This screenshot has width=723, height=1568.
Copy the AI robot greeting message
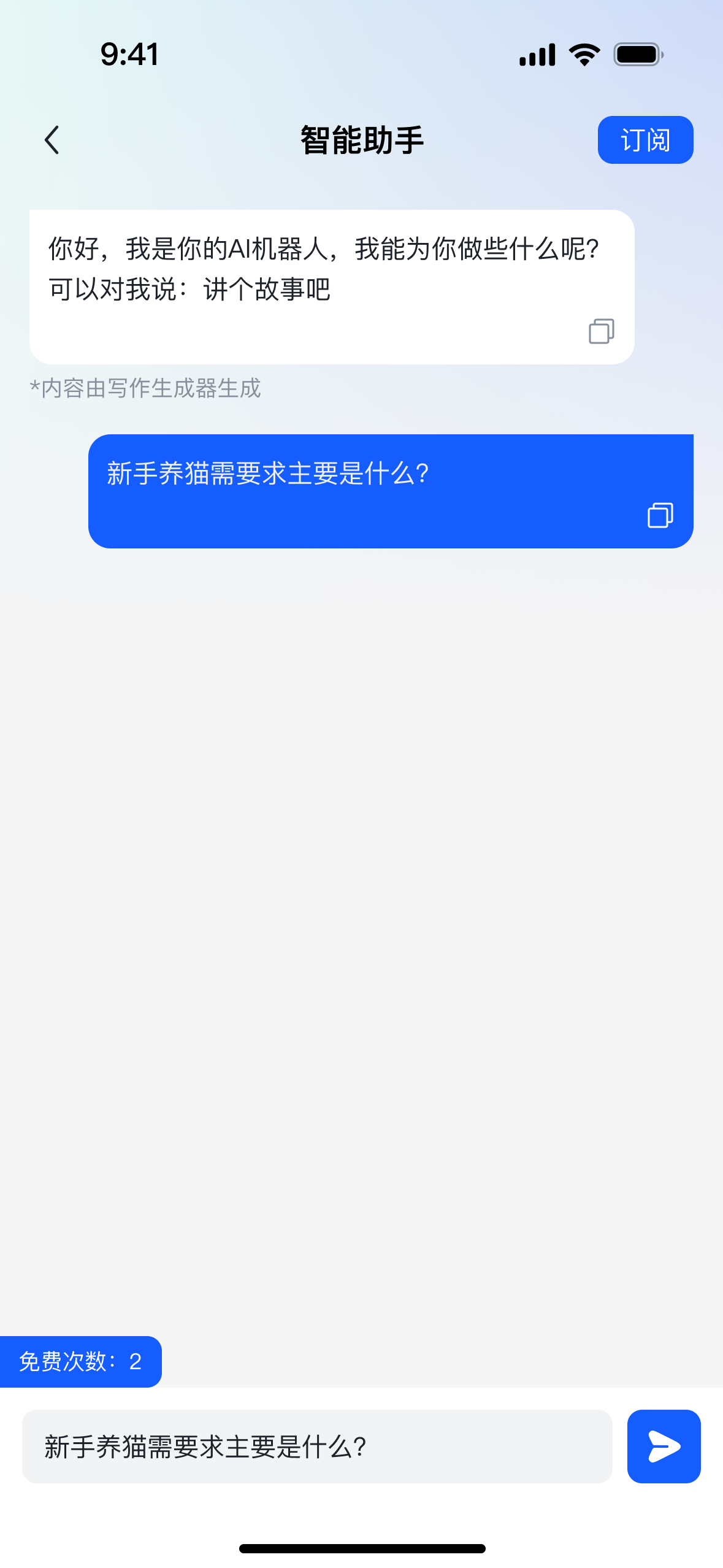pos(601,331)
